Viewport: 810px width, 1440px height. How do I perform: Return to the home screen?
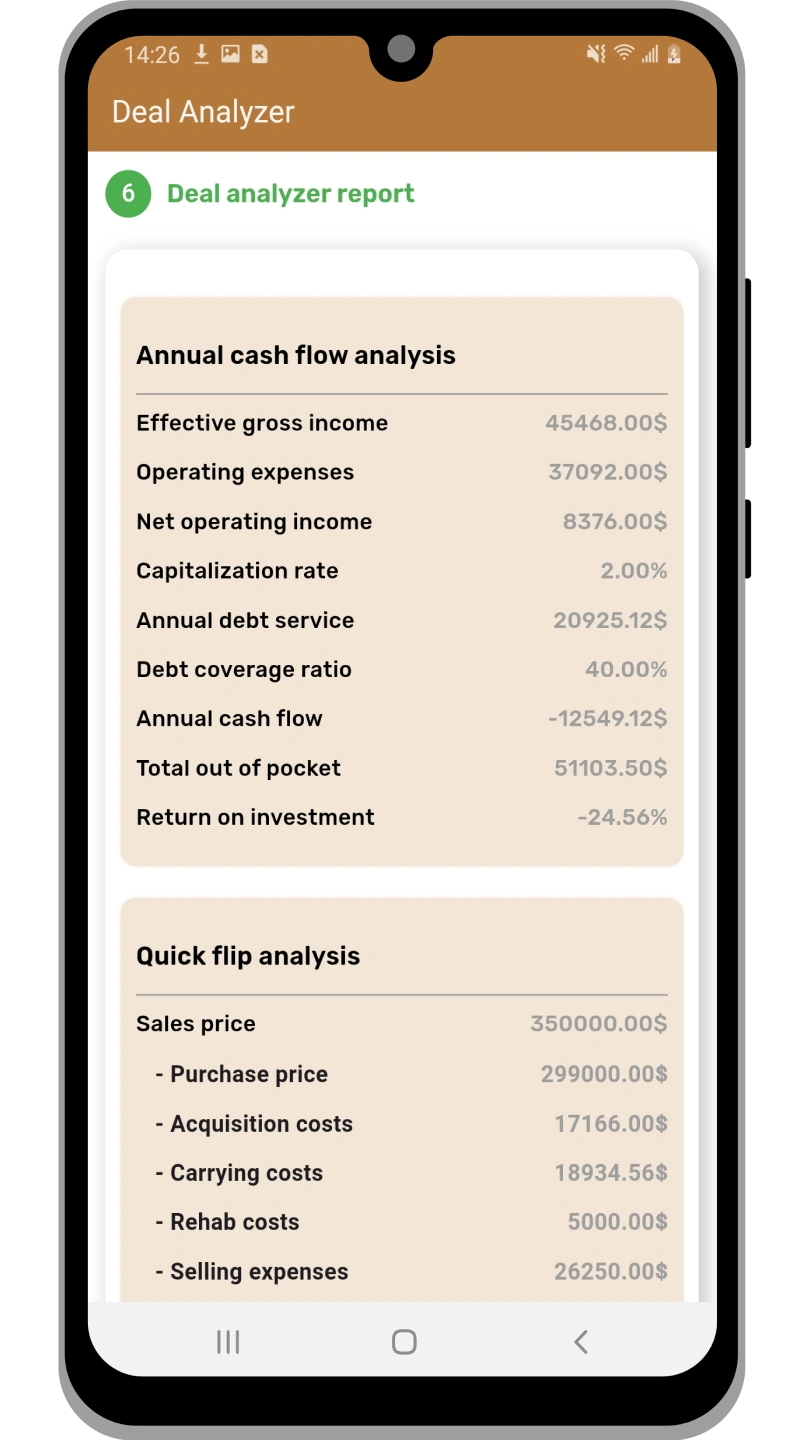point(404,1342)
